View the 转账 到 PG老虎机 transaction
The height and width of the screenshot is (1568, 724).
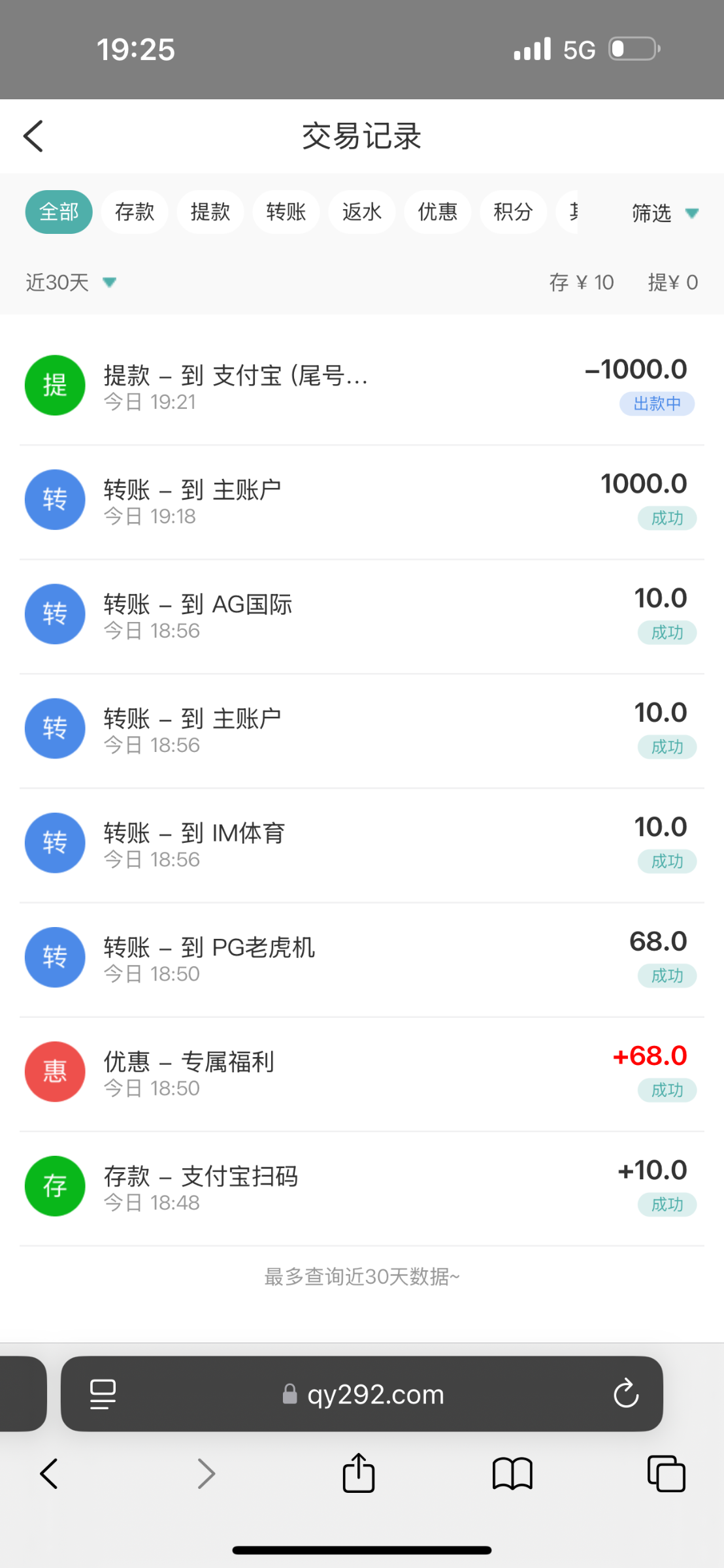362,957
